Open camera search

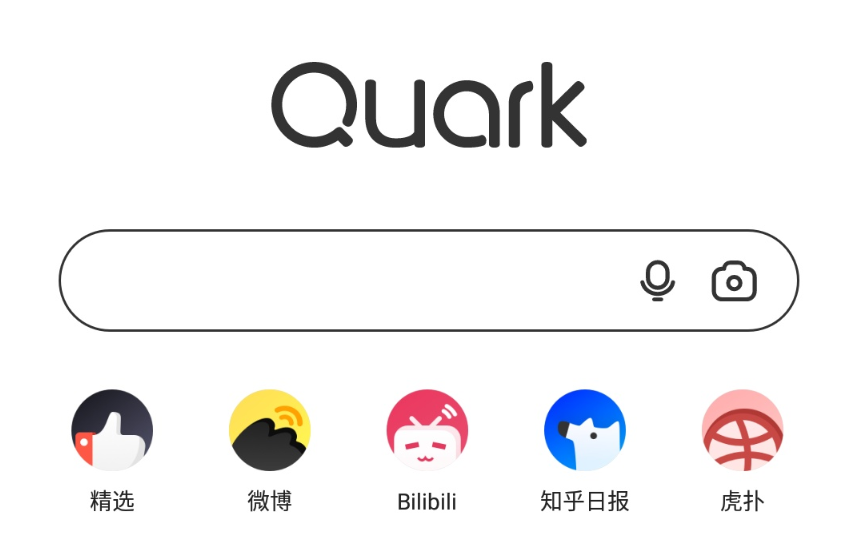tap(734, 281)
